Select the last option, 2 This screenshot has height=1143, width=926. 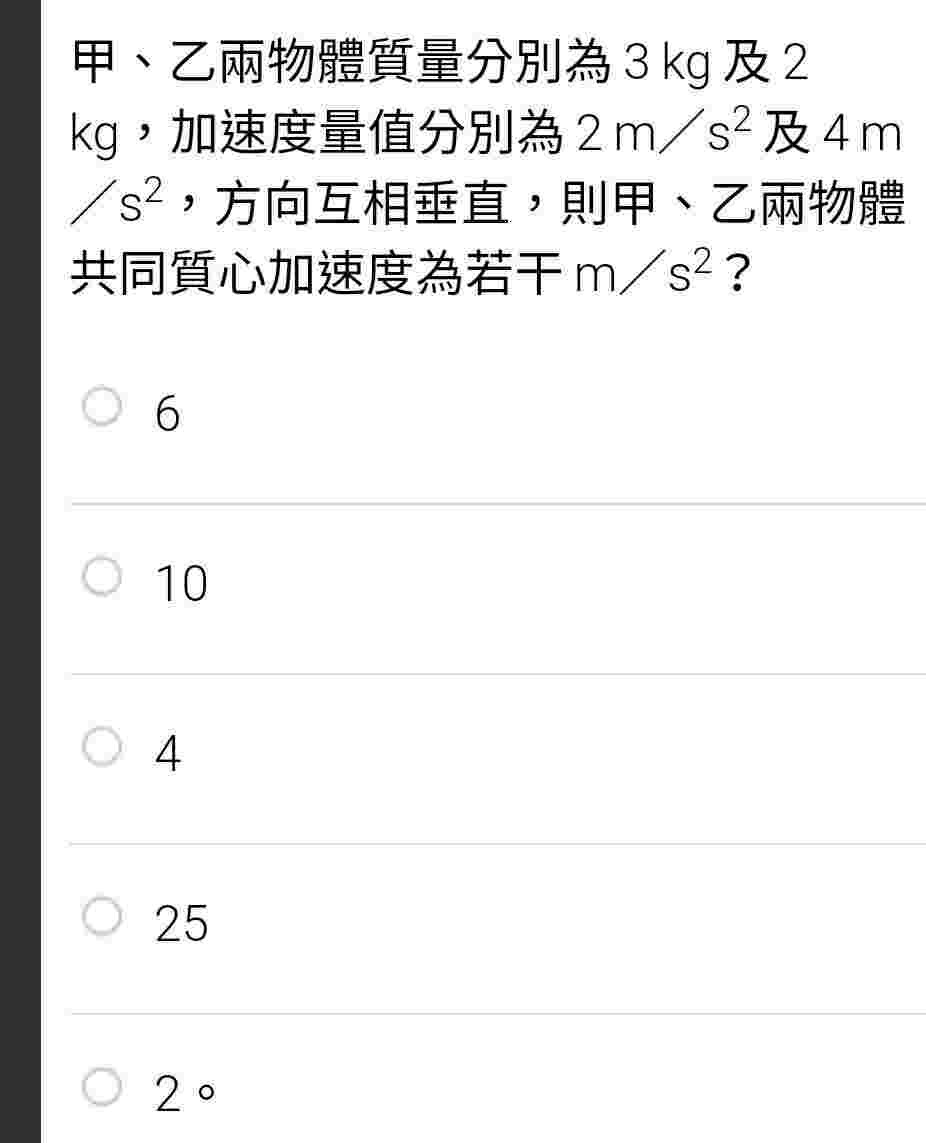101,1088
